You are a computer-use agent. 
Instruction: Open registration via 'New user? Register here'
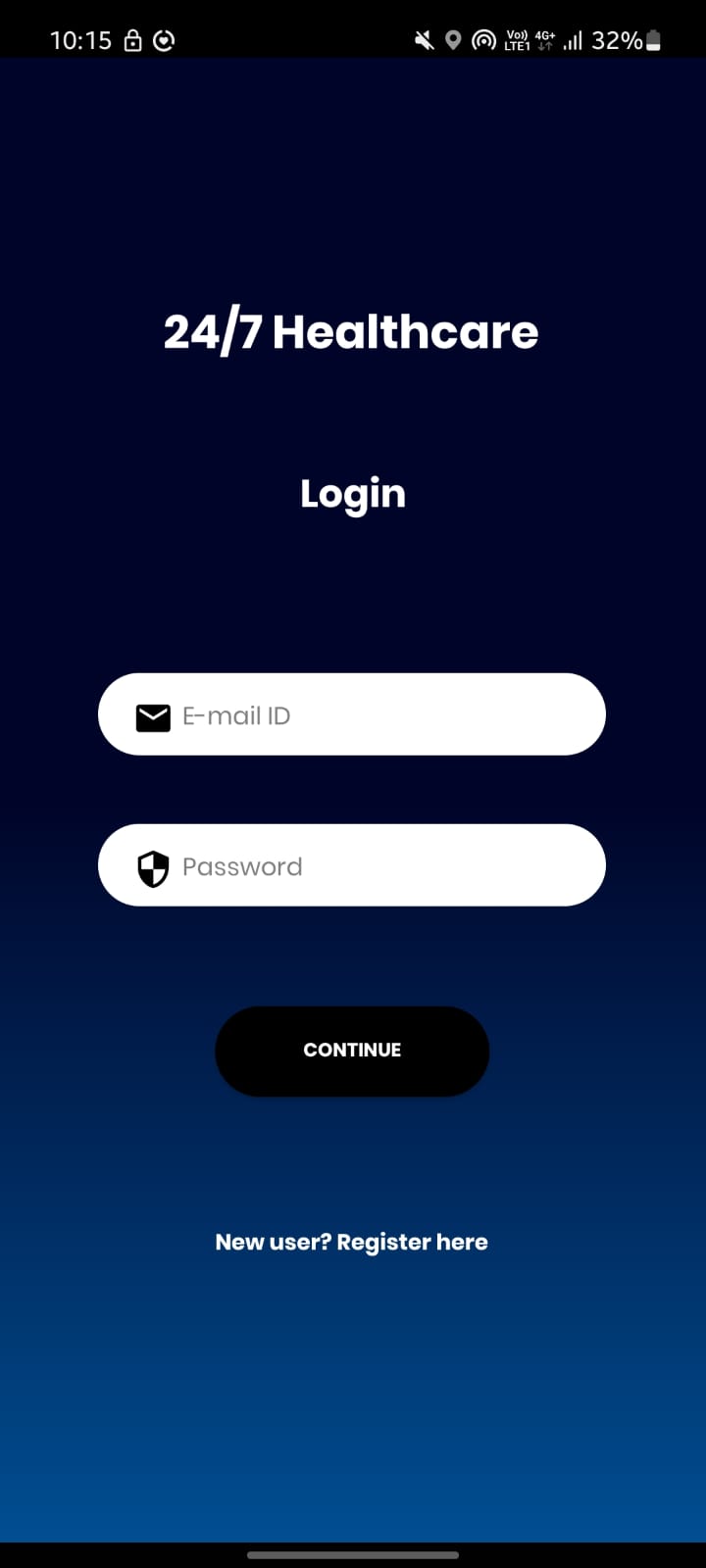coord(351,1242)
